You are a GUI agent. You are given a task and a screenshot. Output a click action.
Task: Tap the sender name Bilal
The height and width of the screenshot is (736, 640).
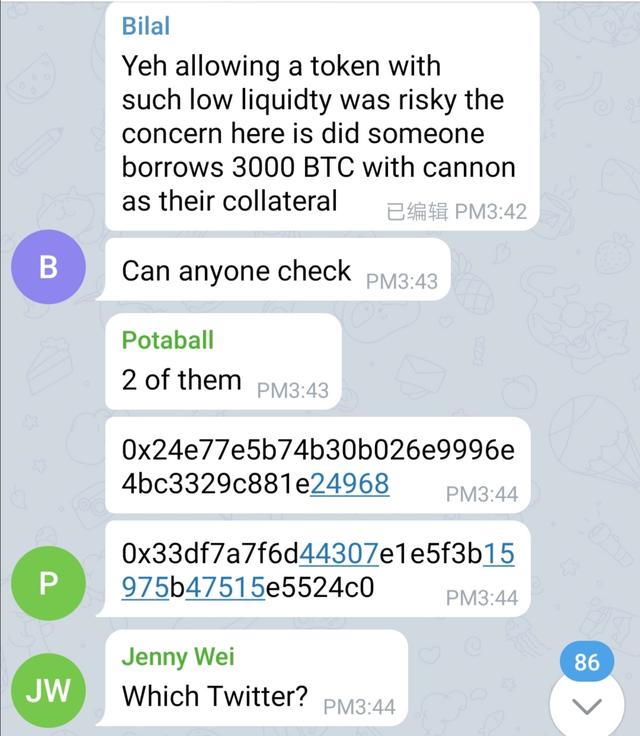(x=148, y=25)
